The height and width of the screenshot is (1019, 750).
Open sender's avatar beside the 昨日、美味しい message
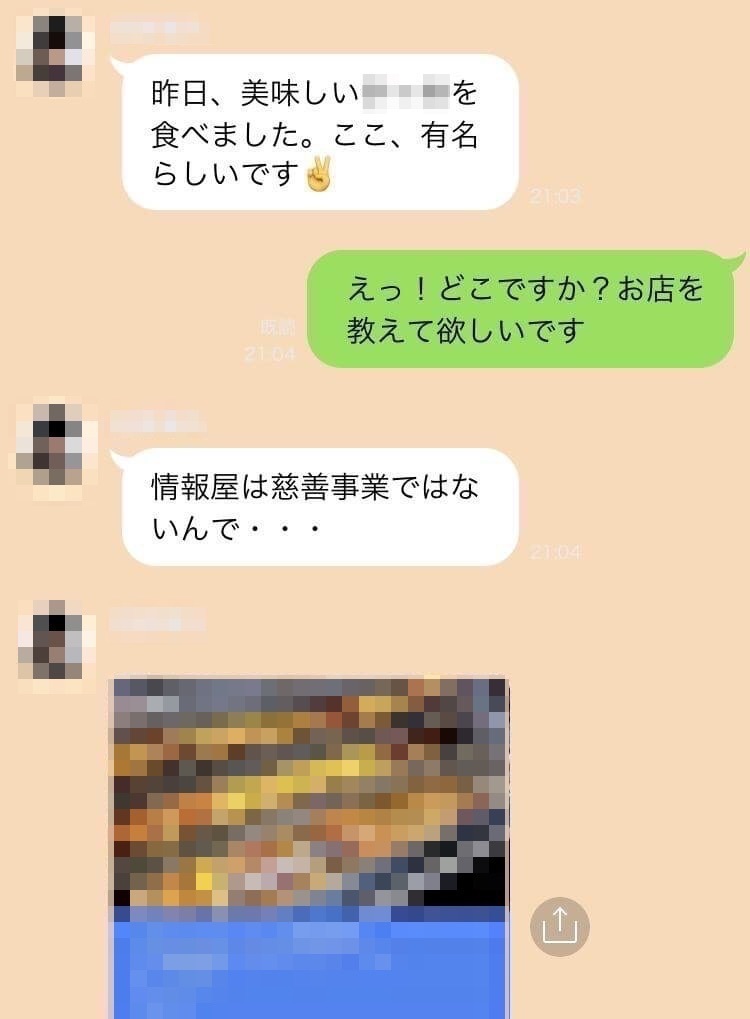[x=57, y=53]
